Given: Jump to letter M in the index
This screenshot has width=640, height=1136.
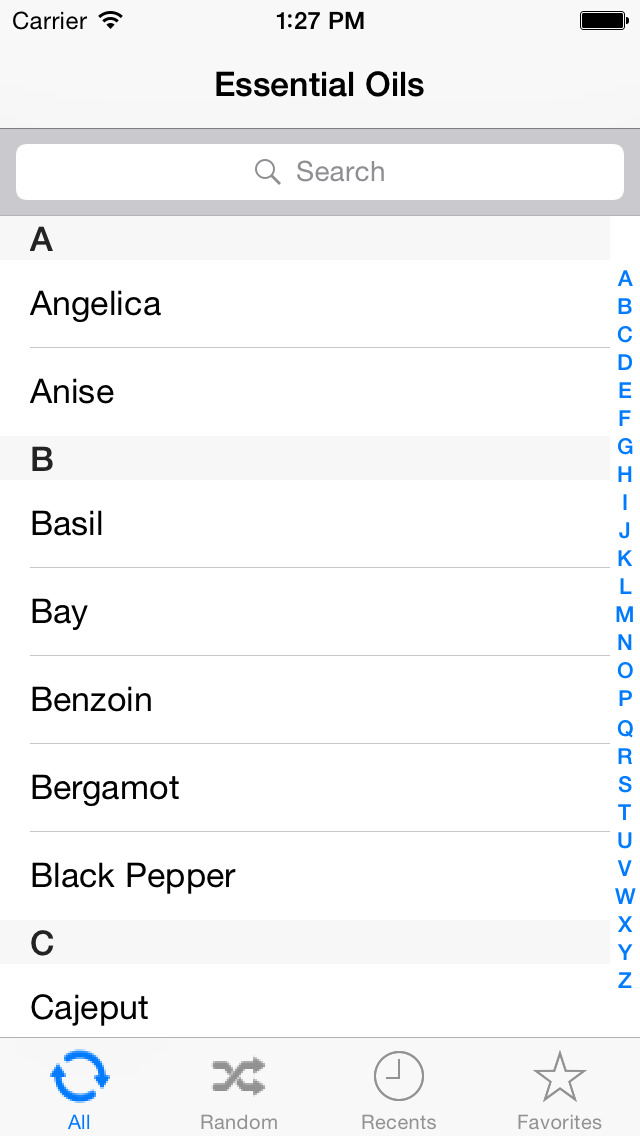Looking at the screenshot, I should [625, 614].
